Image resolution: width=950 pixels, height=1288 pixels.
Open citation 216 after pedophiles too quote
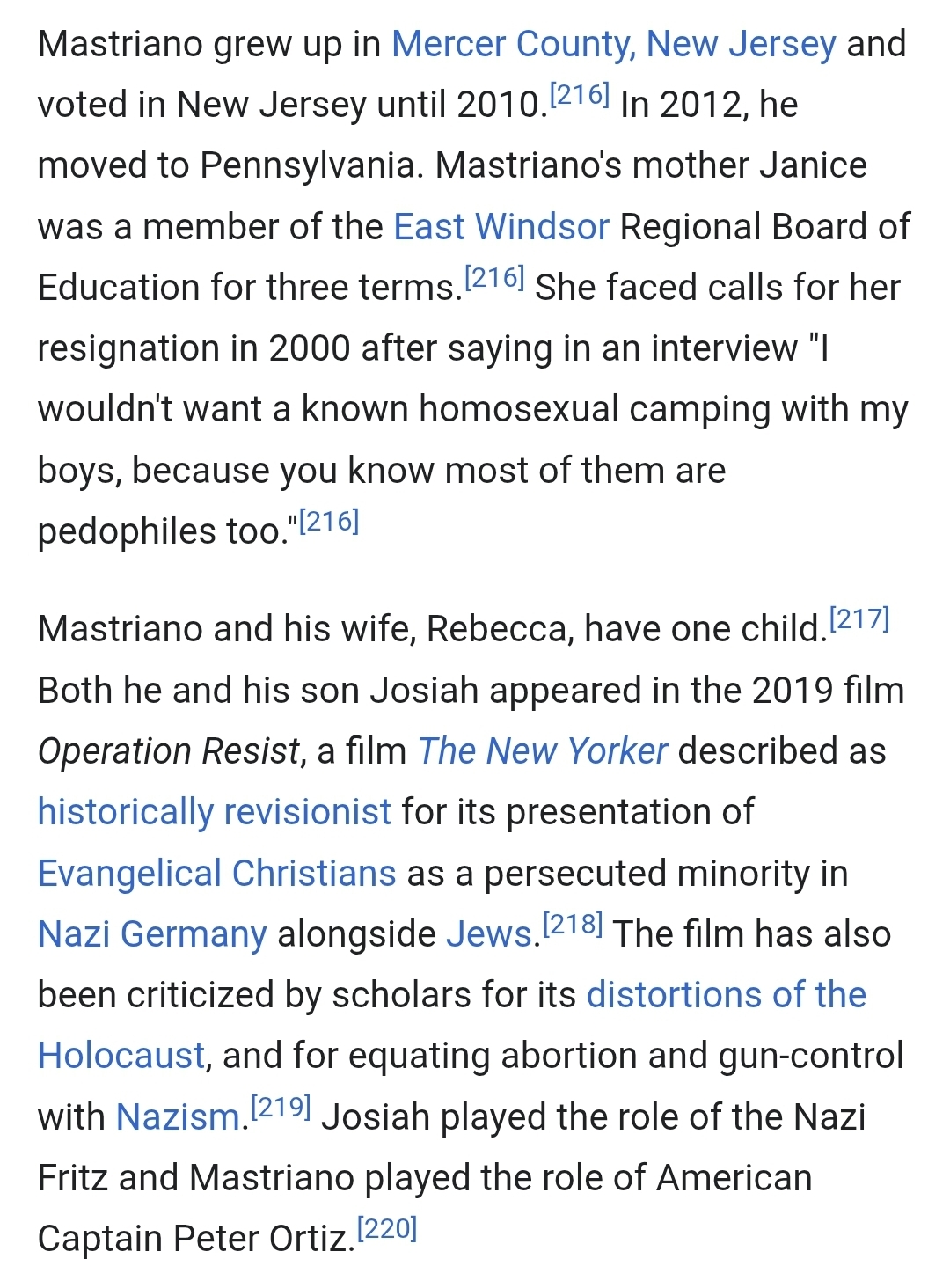click(329, 522)
